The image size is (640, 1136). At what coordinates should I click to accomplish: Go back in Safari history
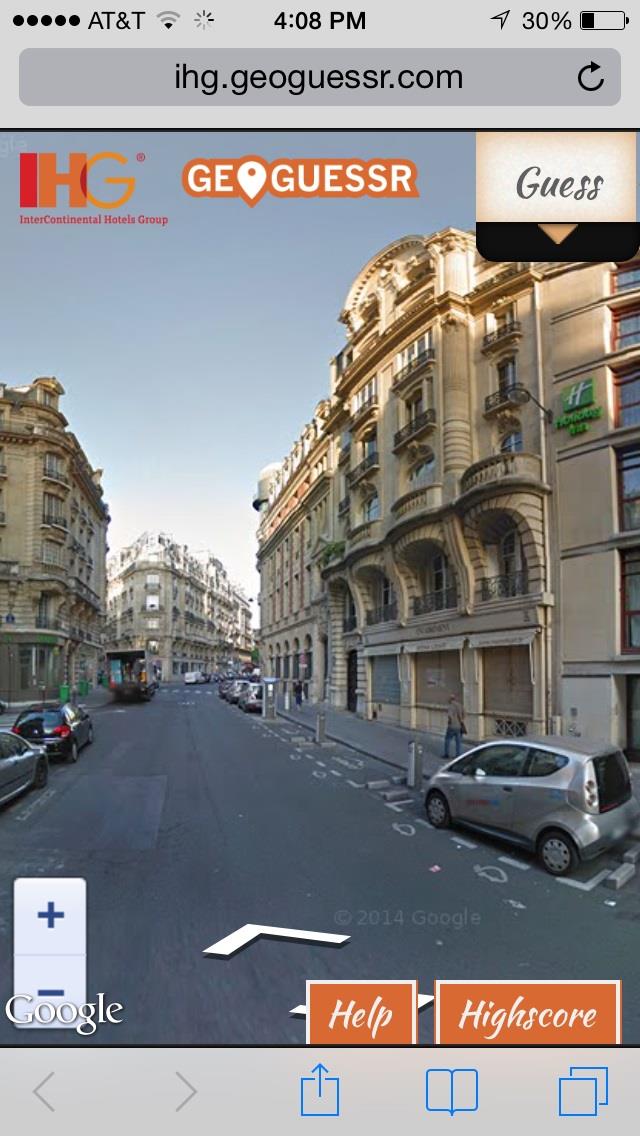click(44, 1091)
